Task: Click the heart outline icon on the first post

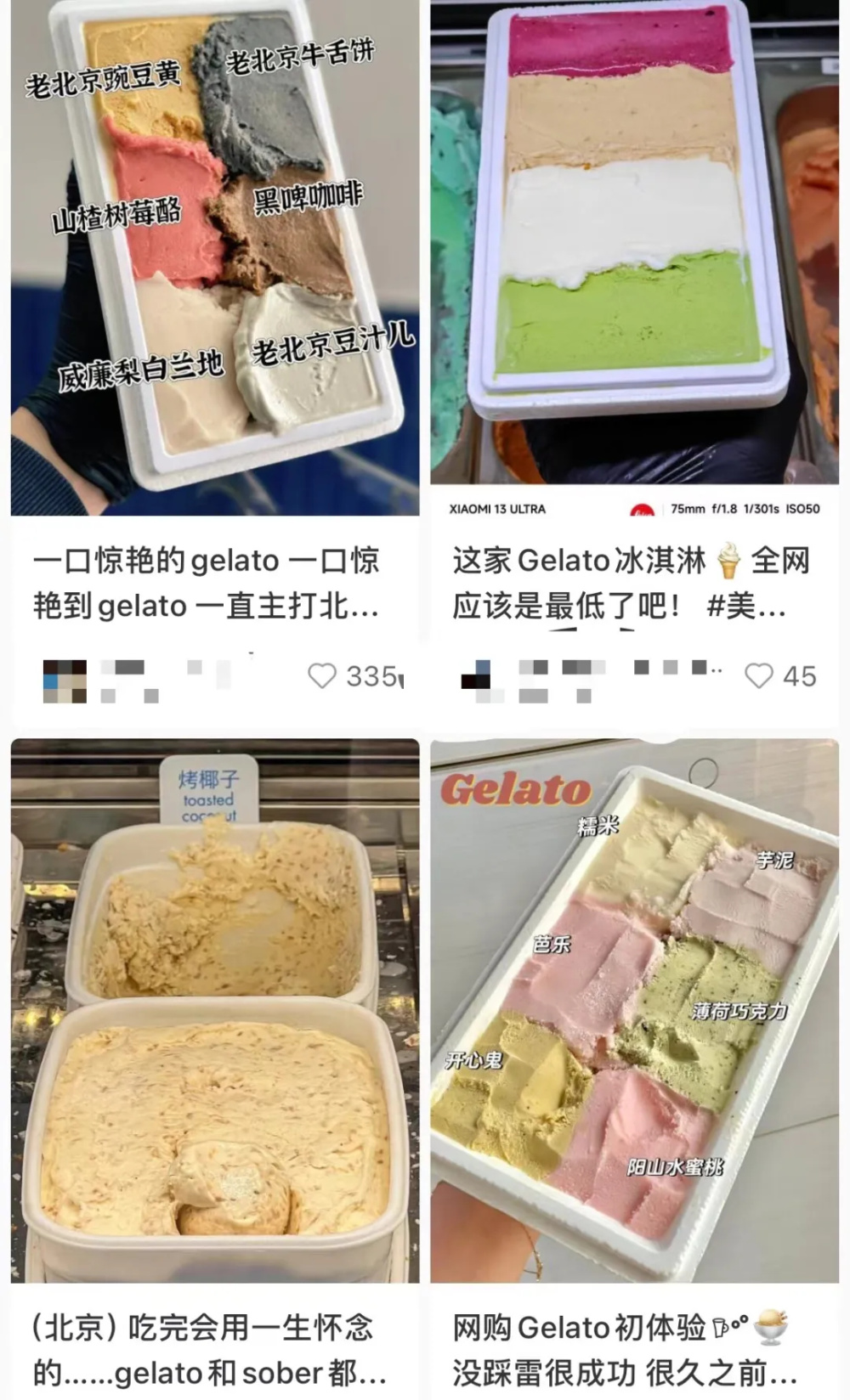Action: (x=323, y=675)
